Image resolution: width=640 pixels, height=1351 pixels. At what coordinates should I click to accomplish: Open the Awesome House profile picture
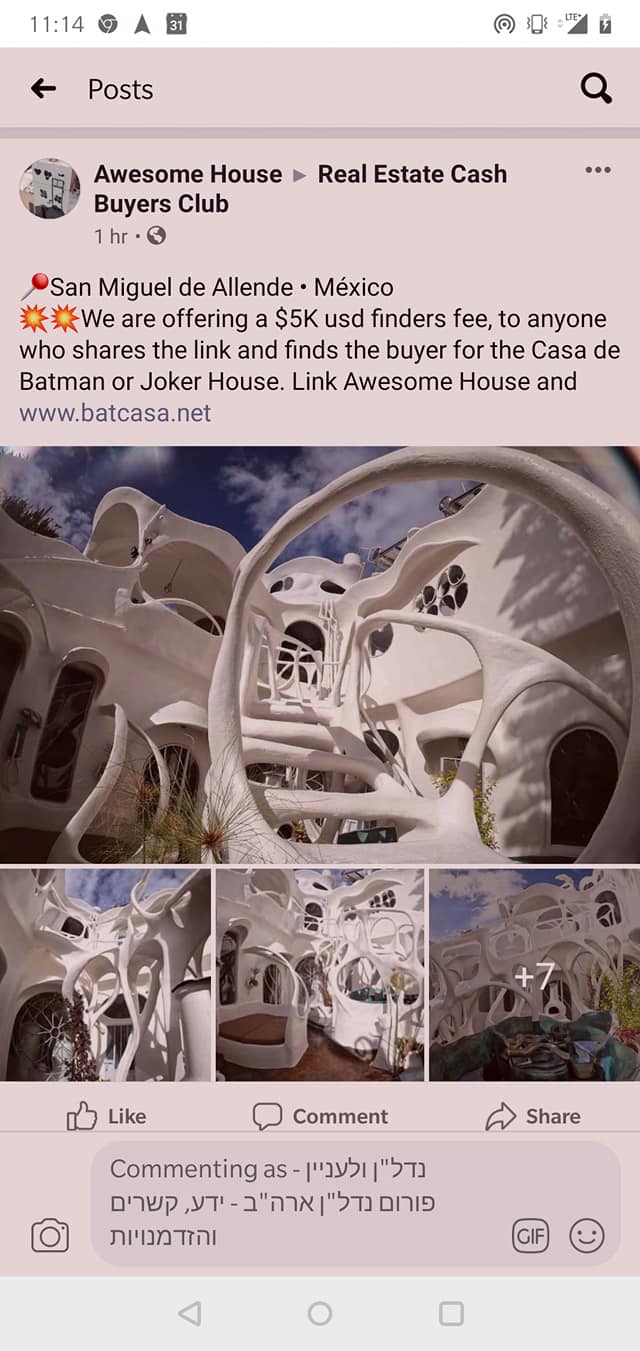coord(50,188)
